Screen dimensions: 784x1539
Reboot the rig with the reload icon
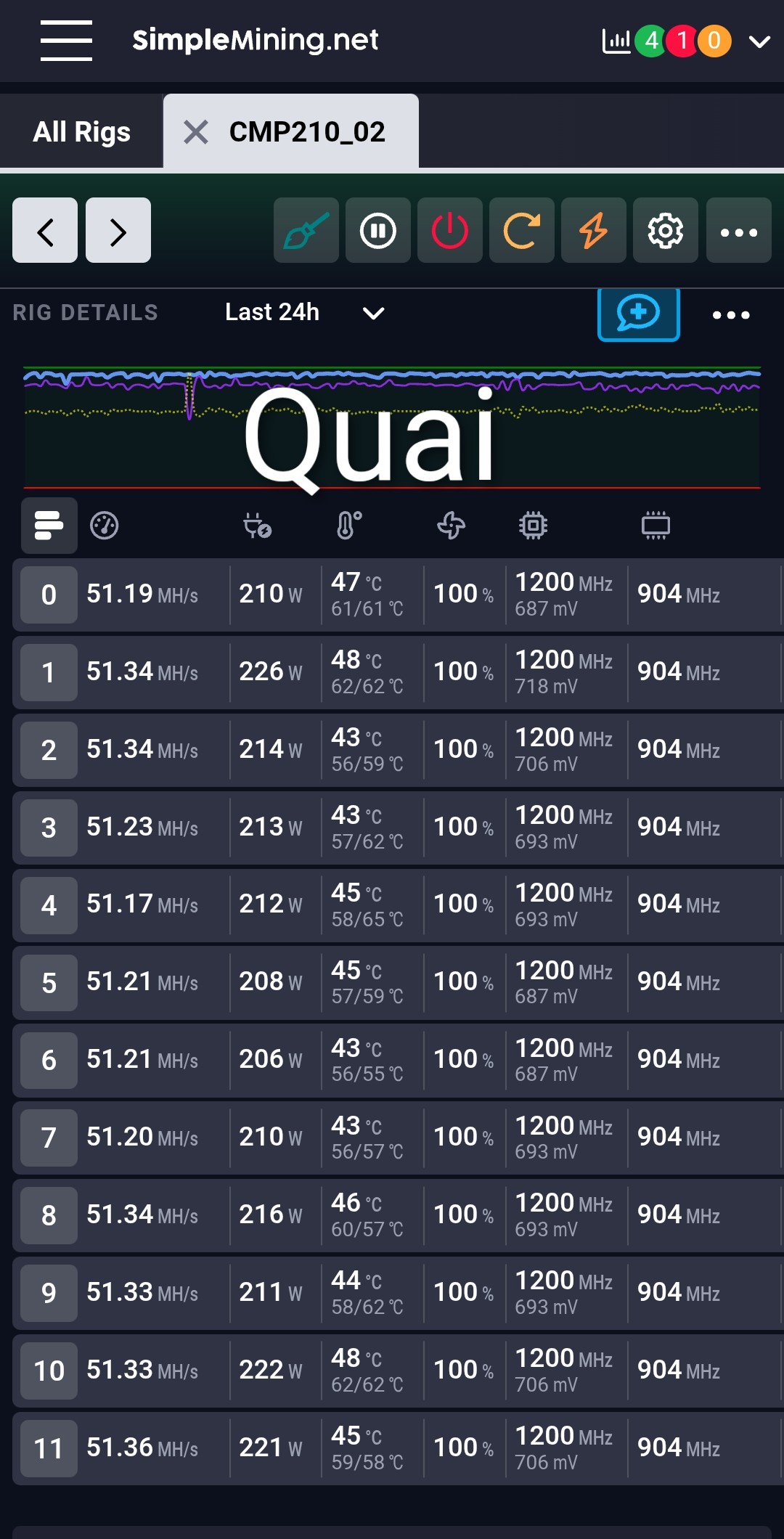521,231
